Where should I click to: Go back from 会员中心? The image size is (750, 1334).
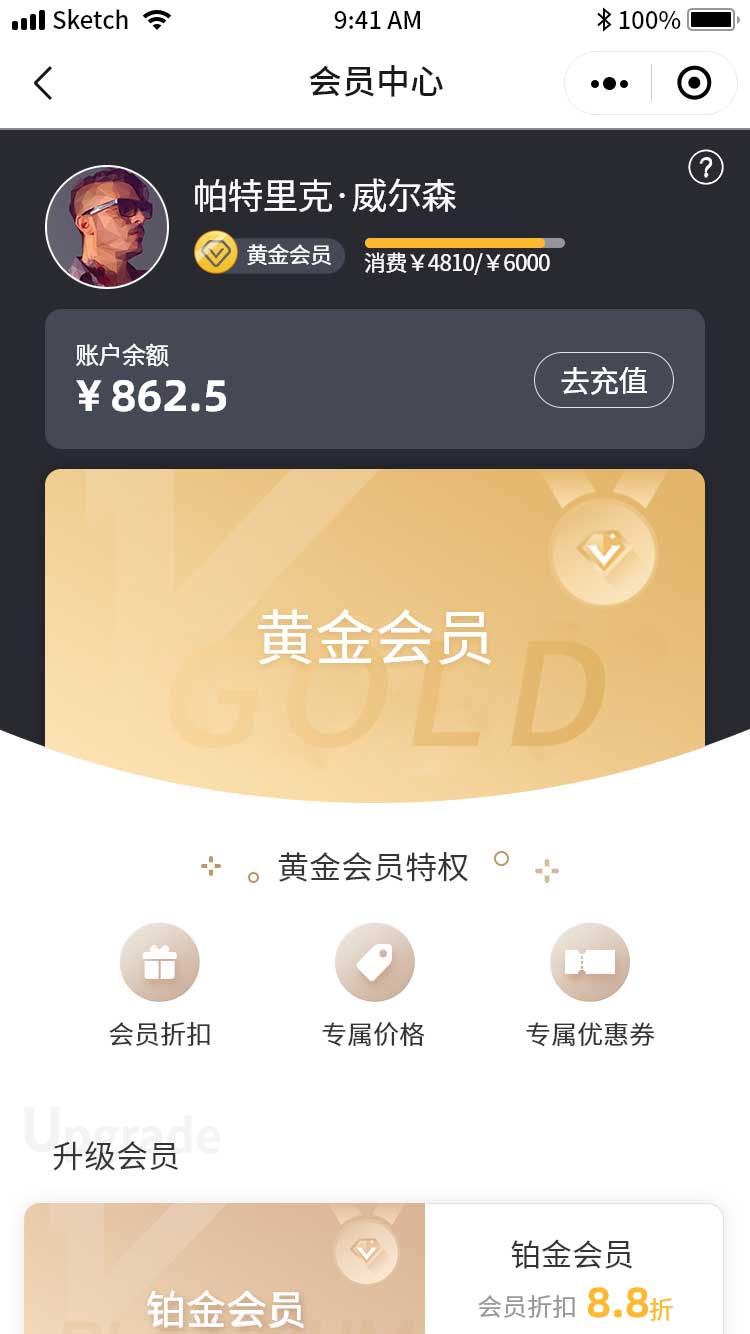click(x=43, y=83)
